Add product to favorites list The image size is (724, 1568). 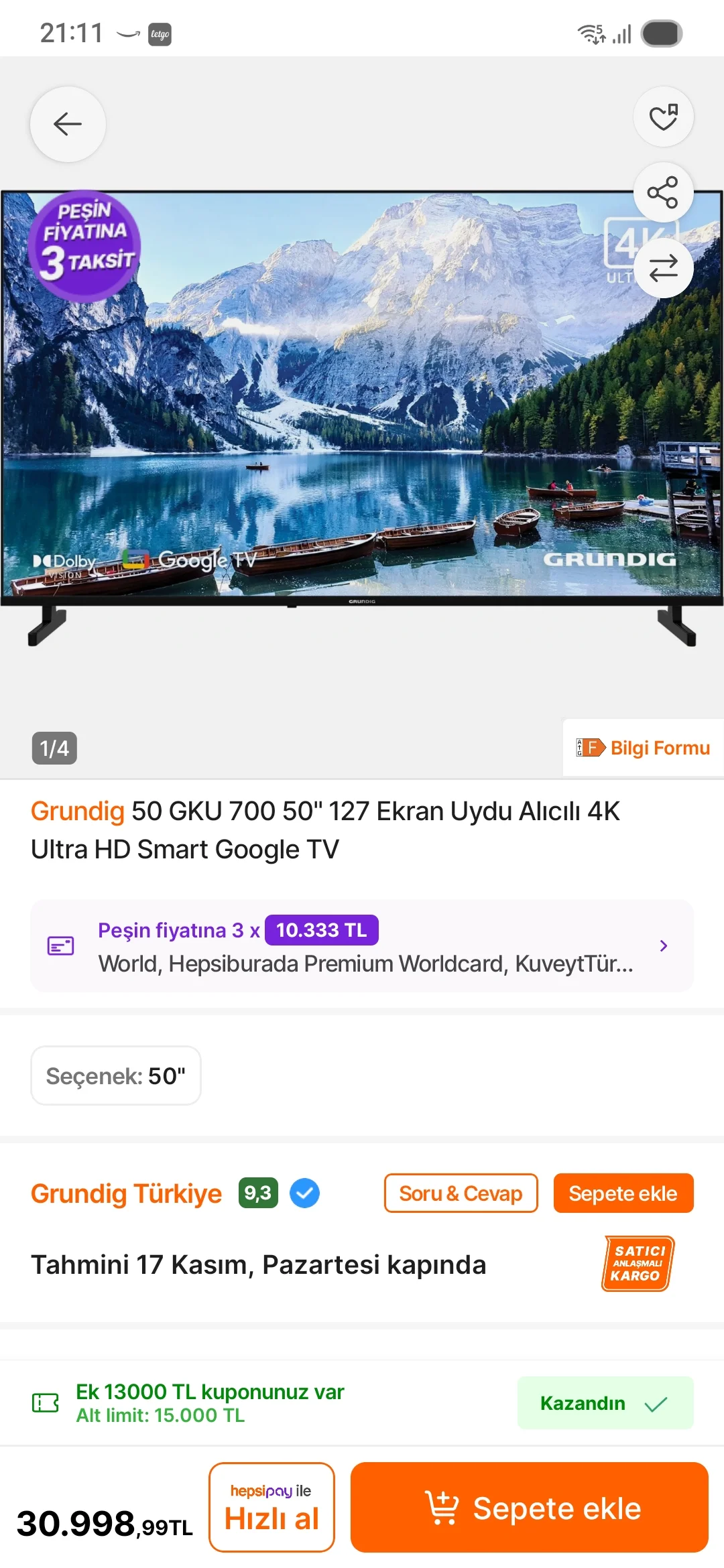[663, 117]
